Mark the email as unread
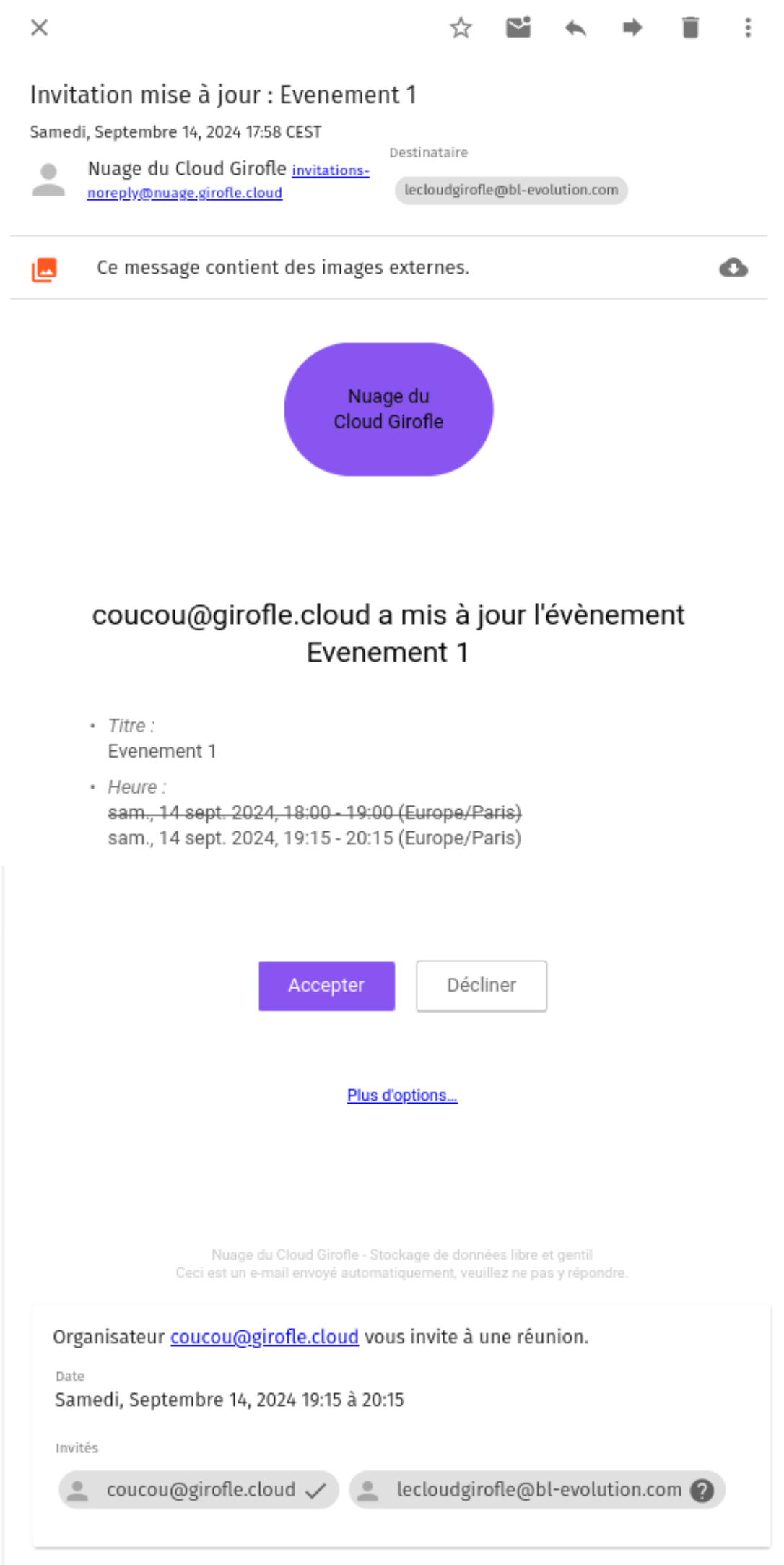 point(518,28)
